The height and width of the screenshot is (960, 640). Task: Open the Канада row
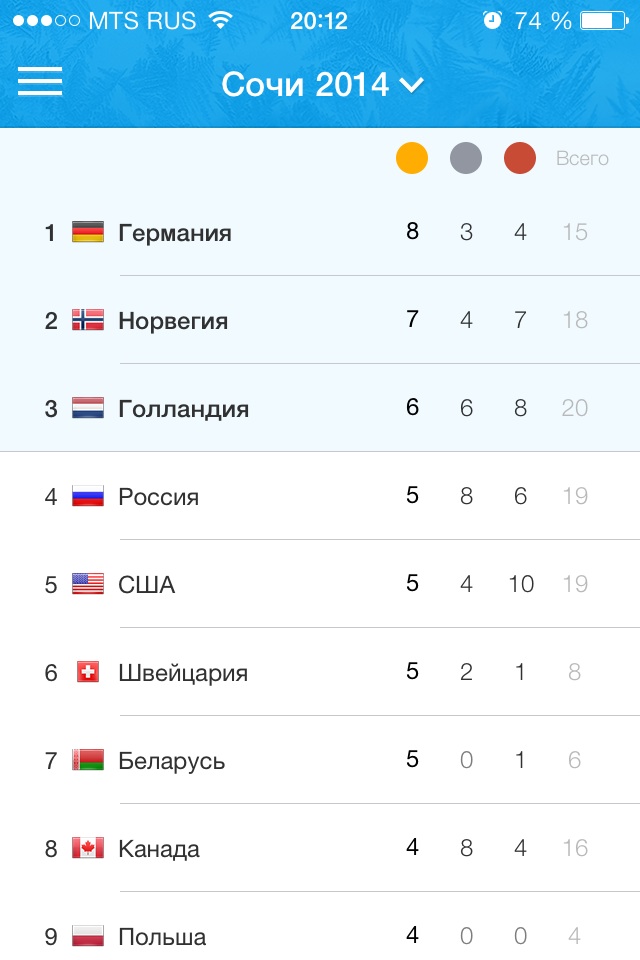coord(320,849)
